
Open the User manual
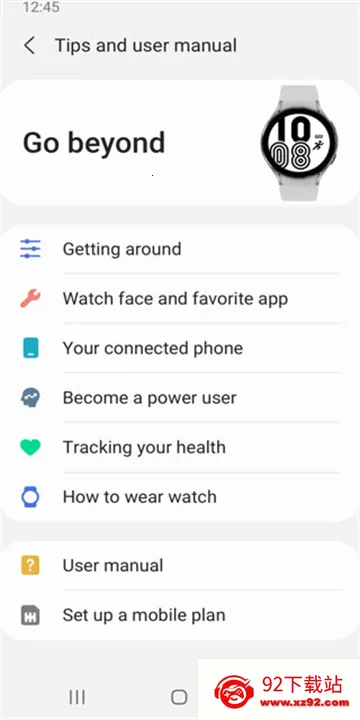click(180, 565)
